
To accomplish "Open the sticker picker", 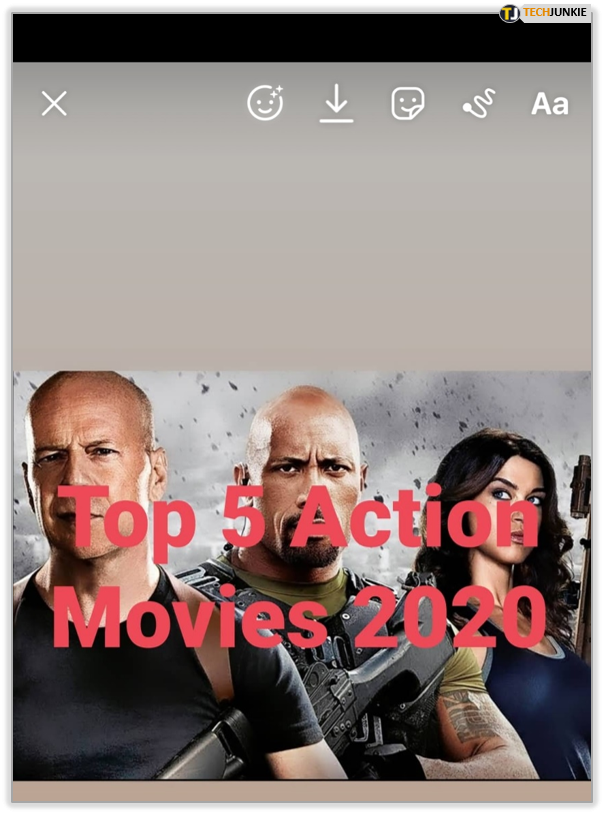I will pyautogui.click(x=408, y=103).
